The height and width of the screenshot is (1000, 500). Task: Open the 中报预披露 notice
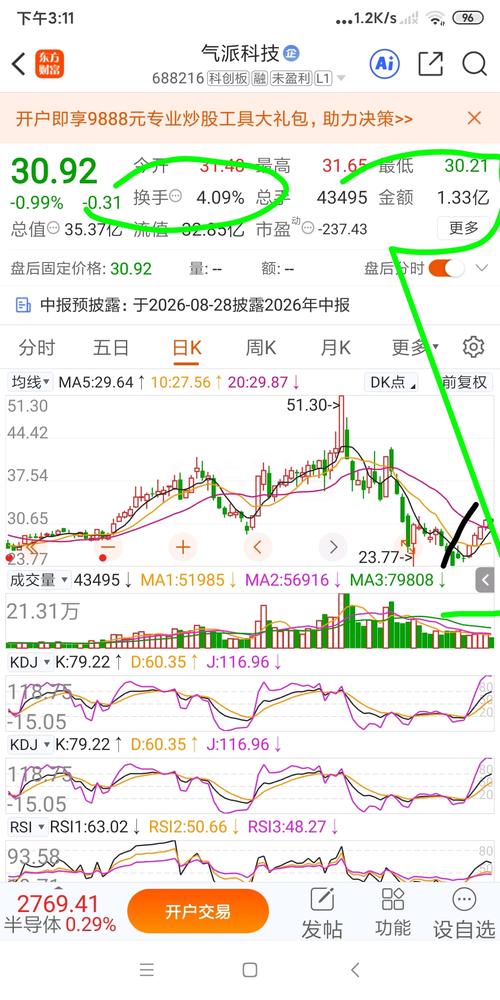pyautogui.click(x=183, y=305)
